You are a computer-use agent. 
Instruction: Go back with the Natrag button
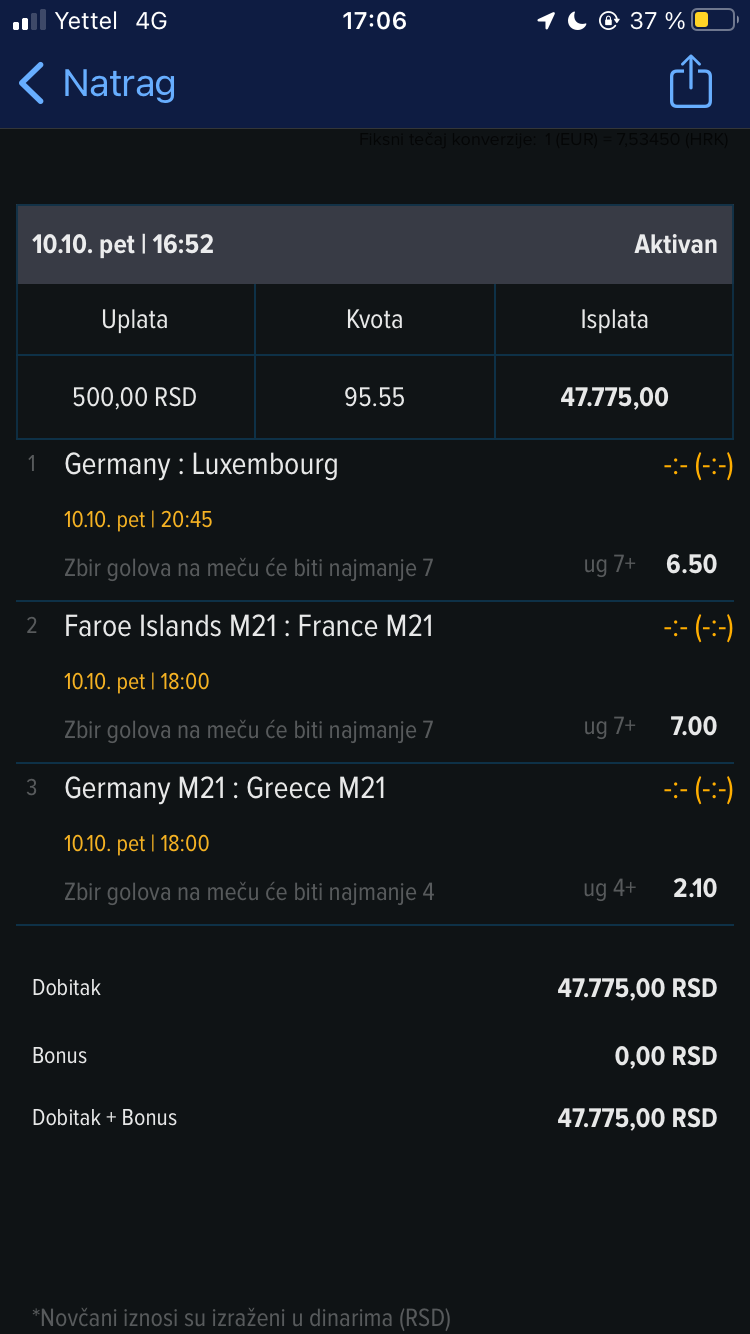pyautogui.click(x=97, y=83)
